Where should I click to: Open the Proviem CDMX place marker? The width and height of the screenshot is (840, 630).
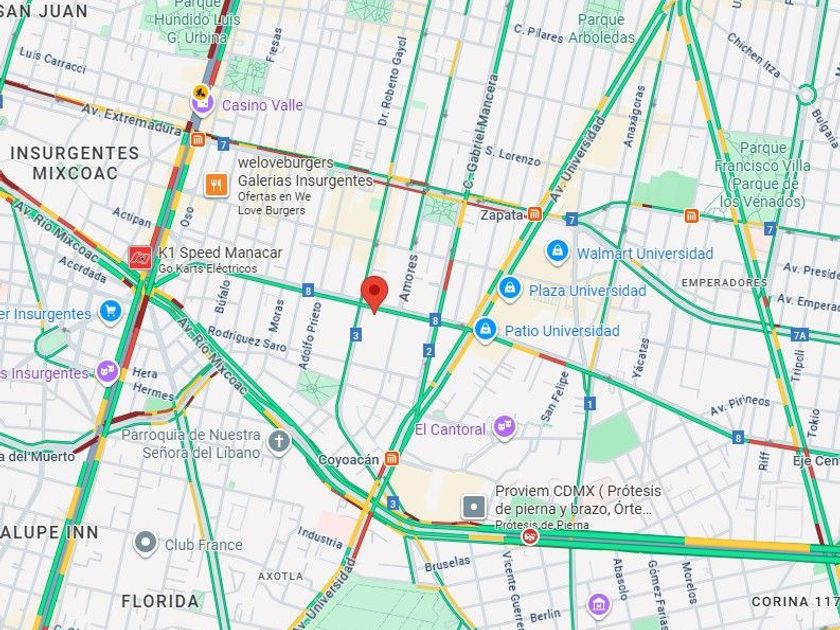tap(474, 507)
